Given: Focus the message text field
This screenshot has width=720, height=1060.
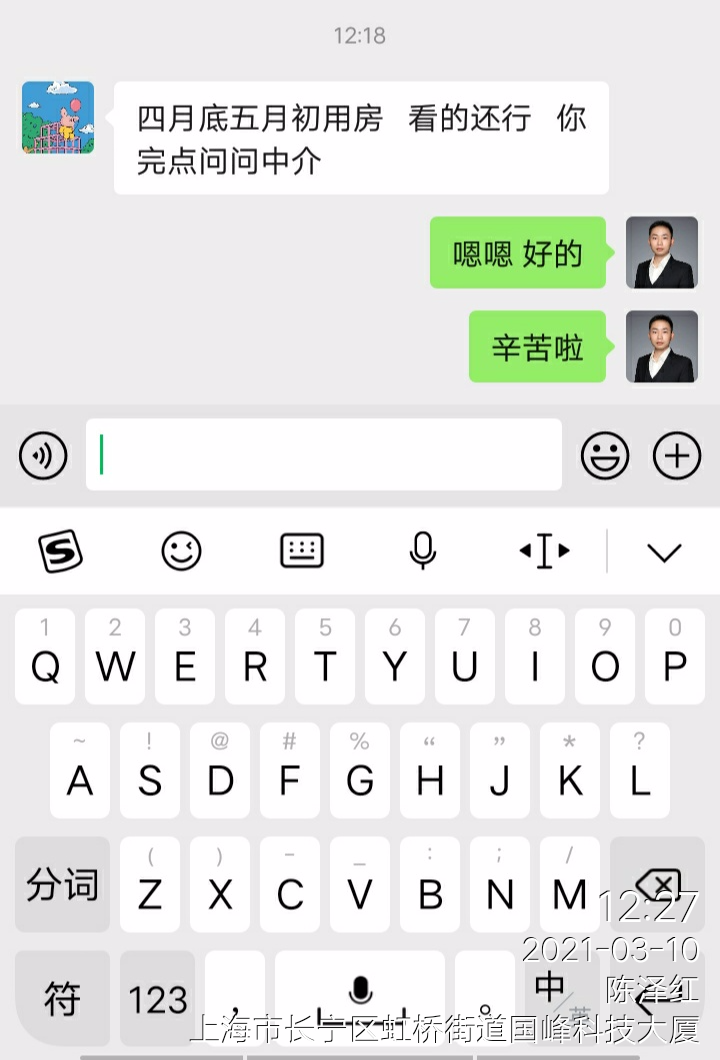Looking at the screenshot, I should coord(323,455).
